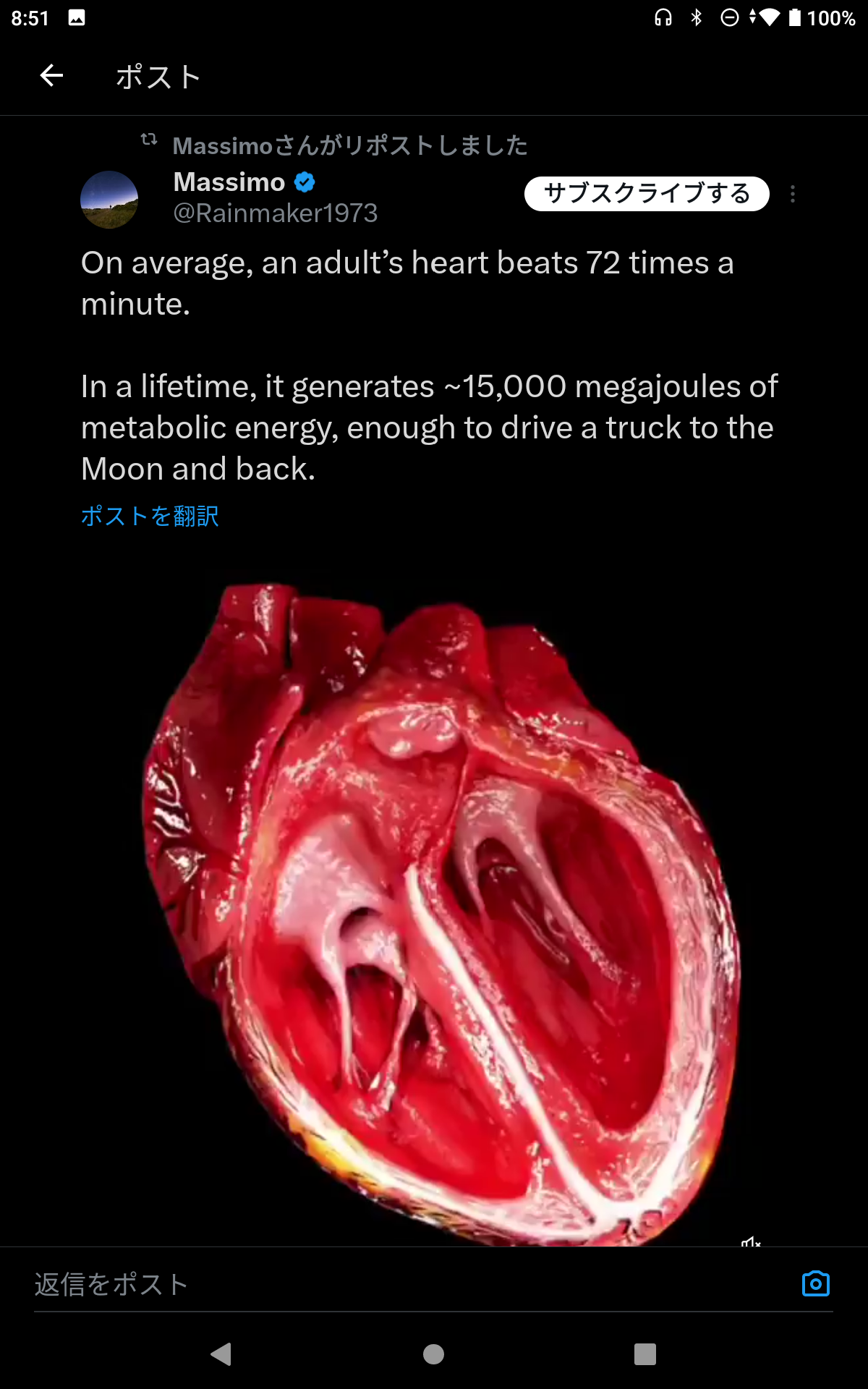The width and height of the screenshot is (868, 1389).
Task: Open the @Rainmaker1973 handle
Action: coord(276,213)
